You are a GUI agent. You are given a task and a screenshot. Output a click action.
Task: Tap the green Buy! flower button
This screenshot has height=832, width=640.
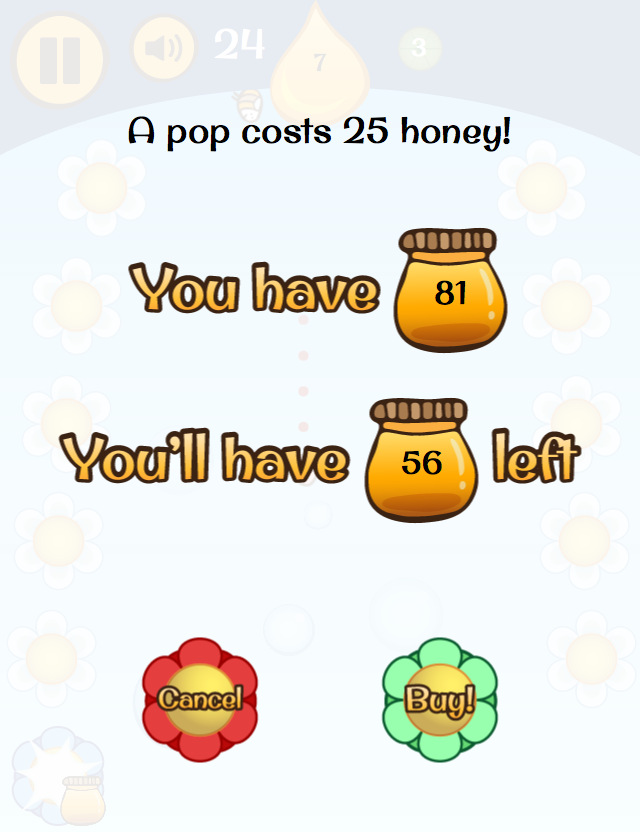(439, 699)
